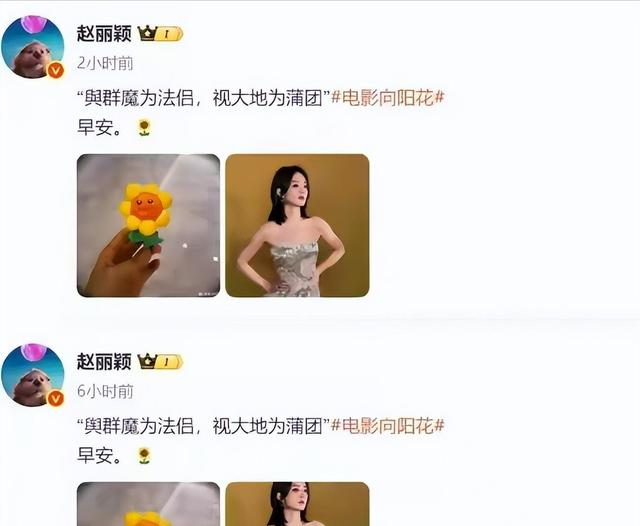Open Zhao Liying's avatar on the 2小时前 post
640x526 pixels.
click(32, 47)
